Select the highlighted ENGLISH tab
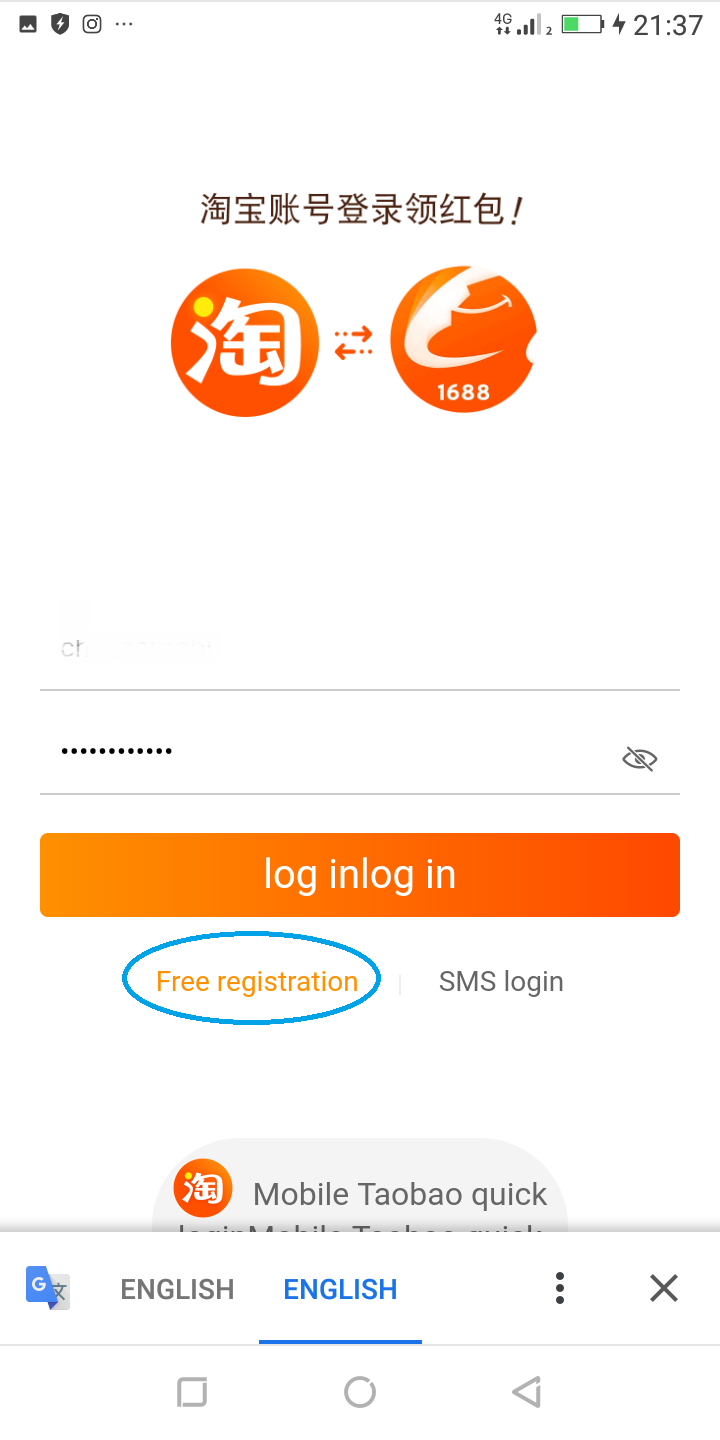Viewport: 720px width, 1440px height. [340, 1289]
